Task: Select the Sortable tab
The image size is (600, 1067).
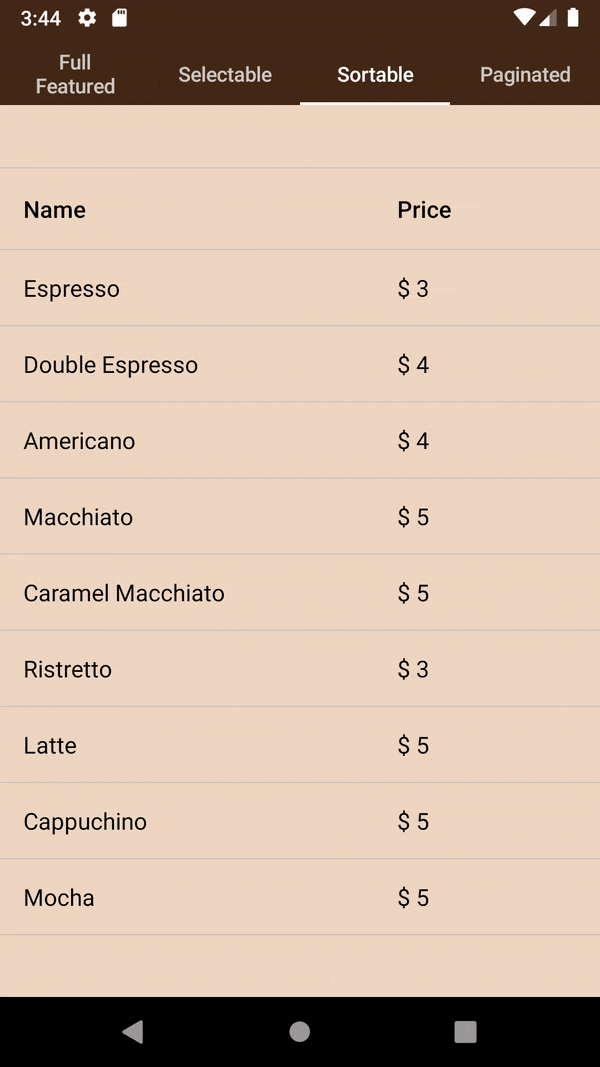Action: point(375,74)
